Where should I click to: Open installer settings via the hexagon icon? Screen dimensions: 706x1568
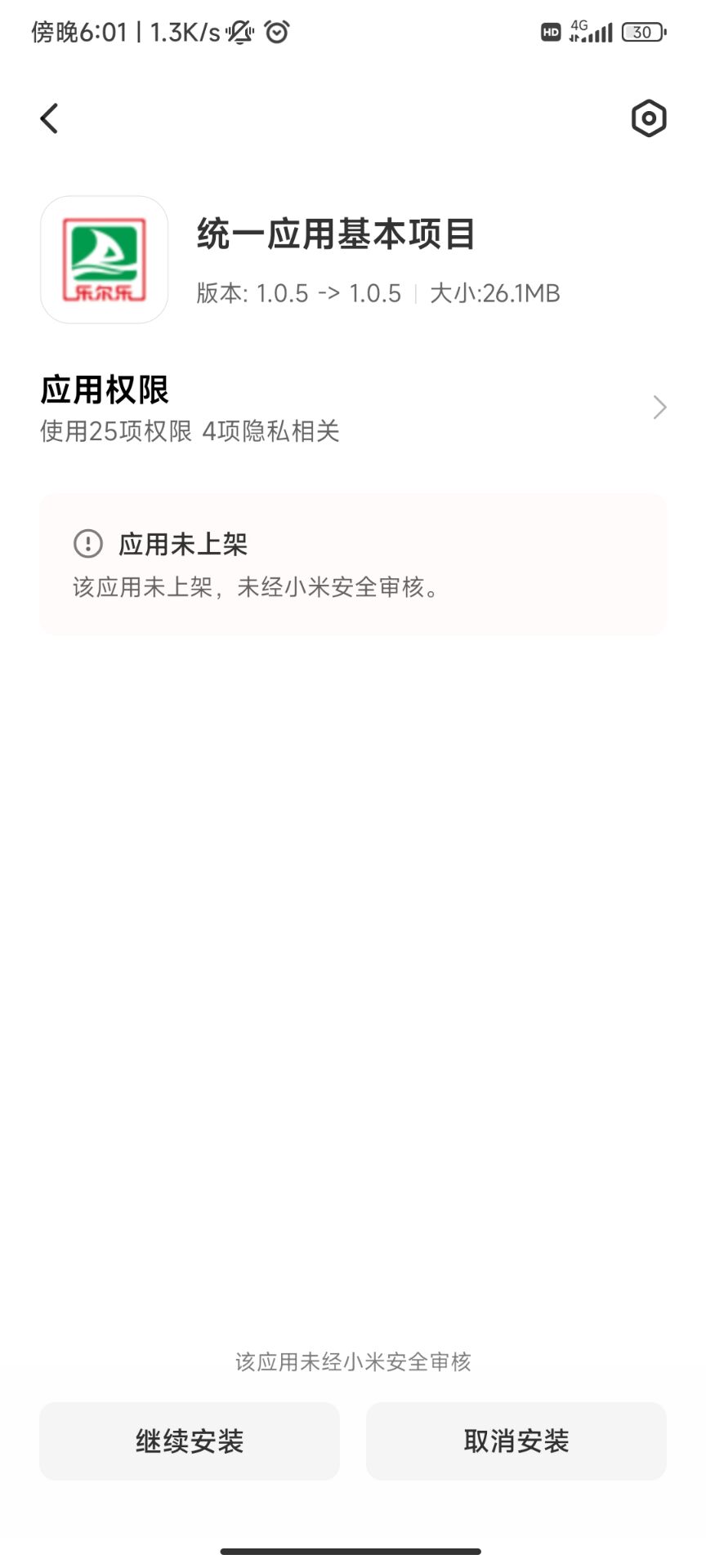click(649, 118)
